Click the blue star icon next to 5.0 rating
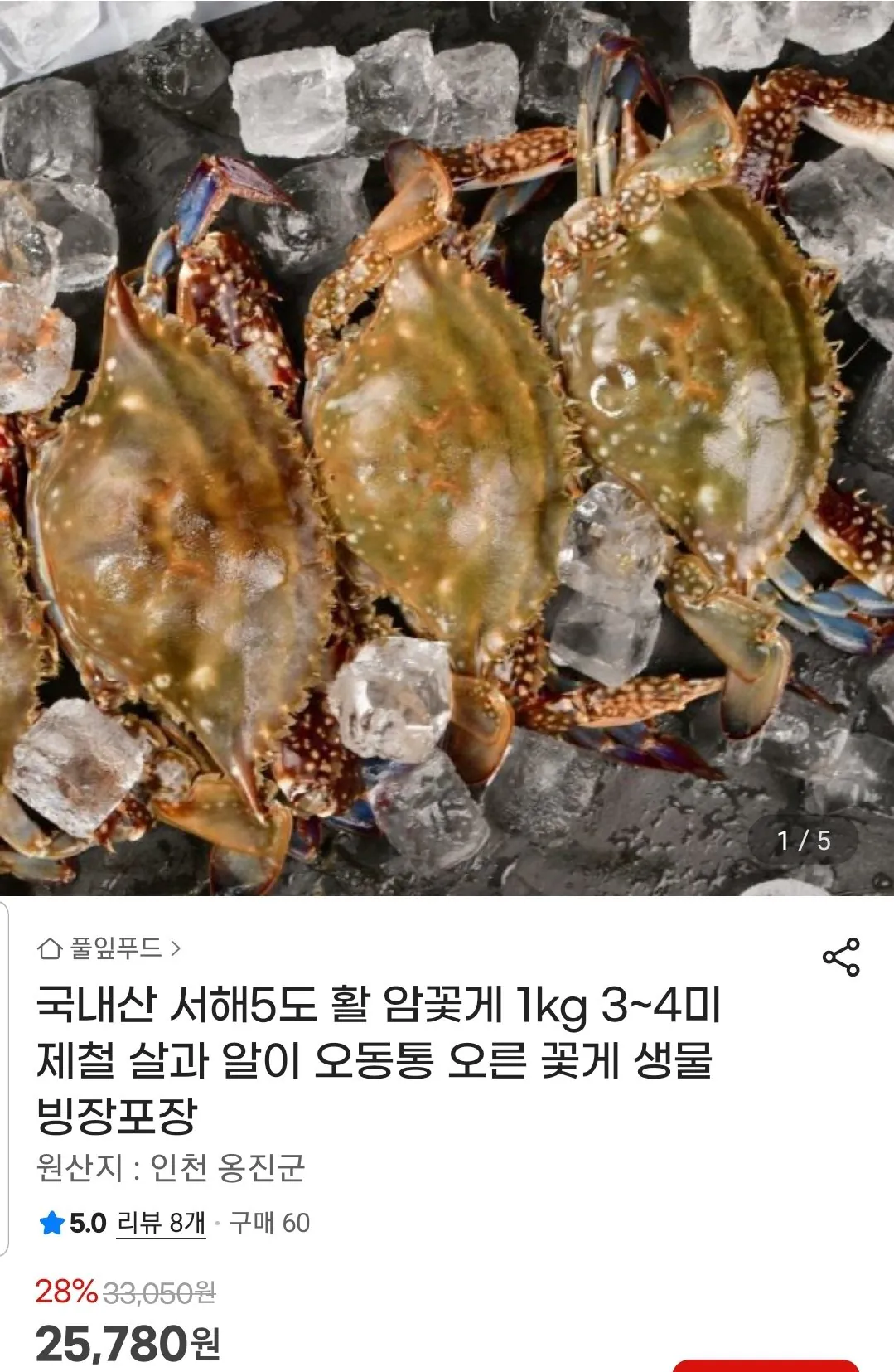 (x=52, y=1221)
